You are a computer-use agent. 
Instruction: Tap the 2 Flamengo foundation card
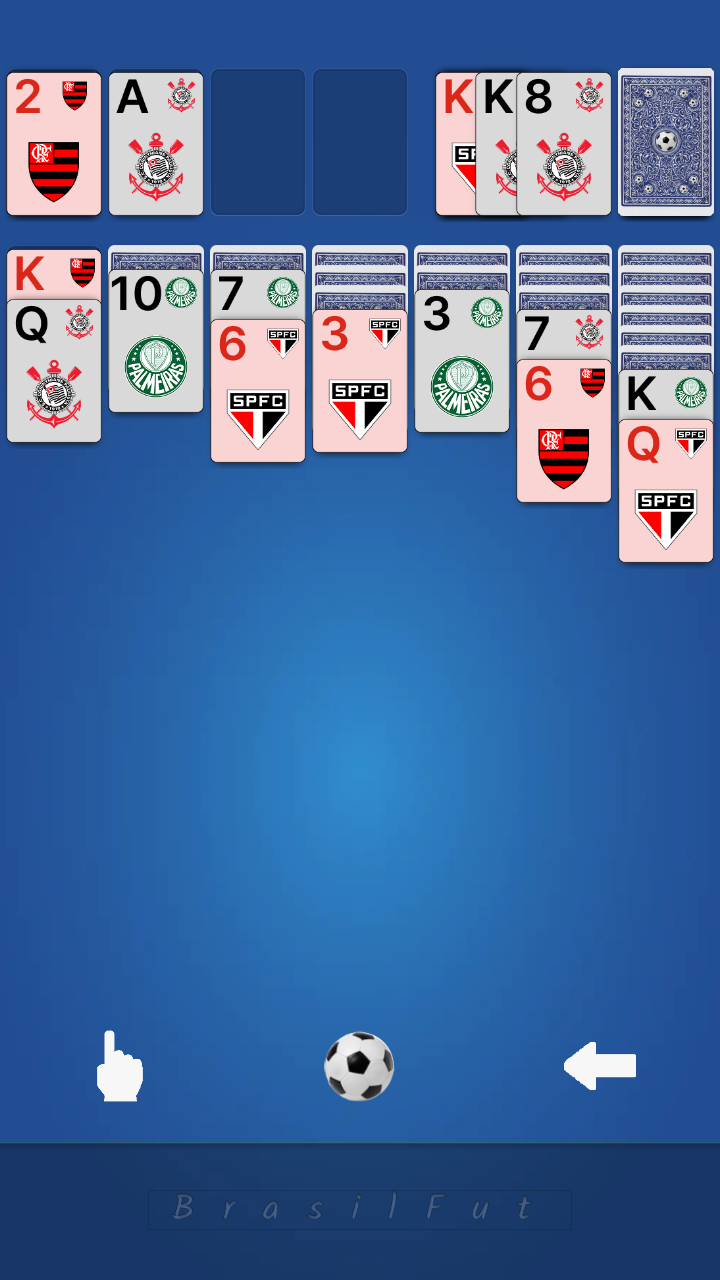point(54,145)
